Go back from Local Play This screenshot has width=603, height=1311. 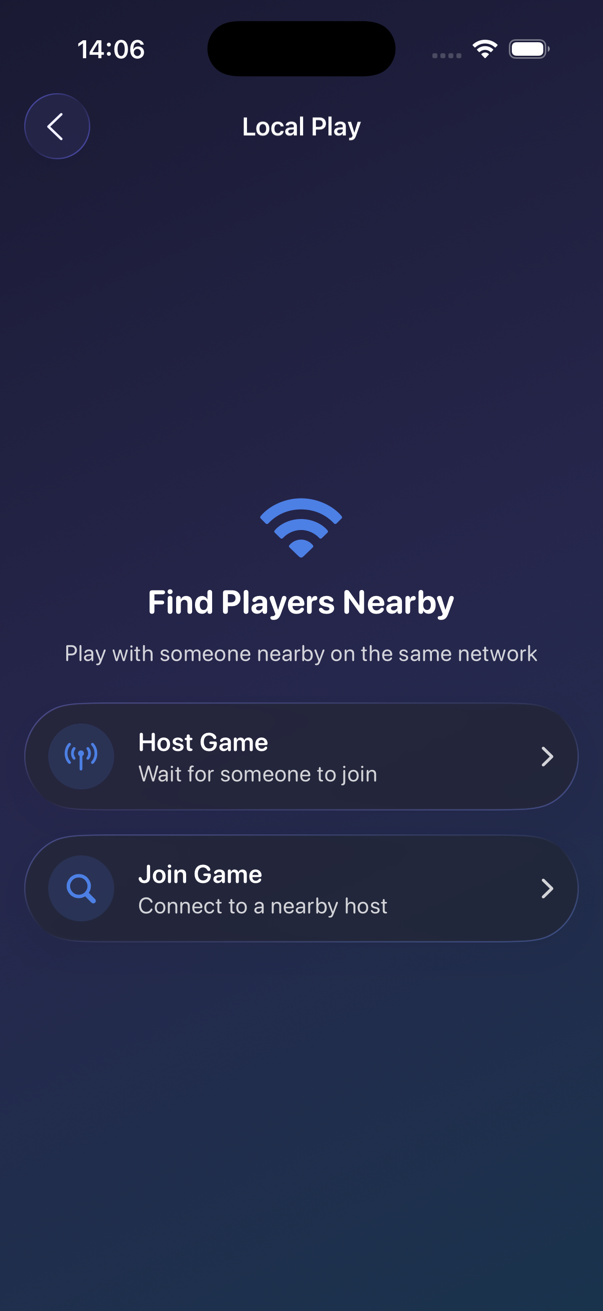tap(57, 127)
